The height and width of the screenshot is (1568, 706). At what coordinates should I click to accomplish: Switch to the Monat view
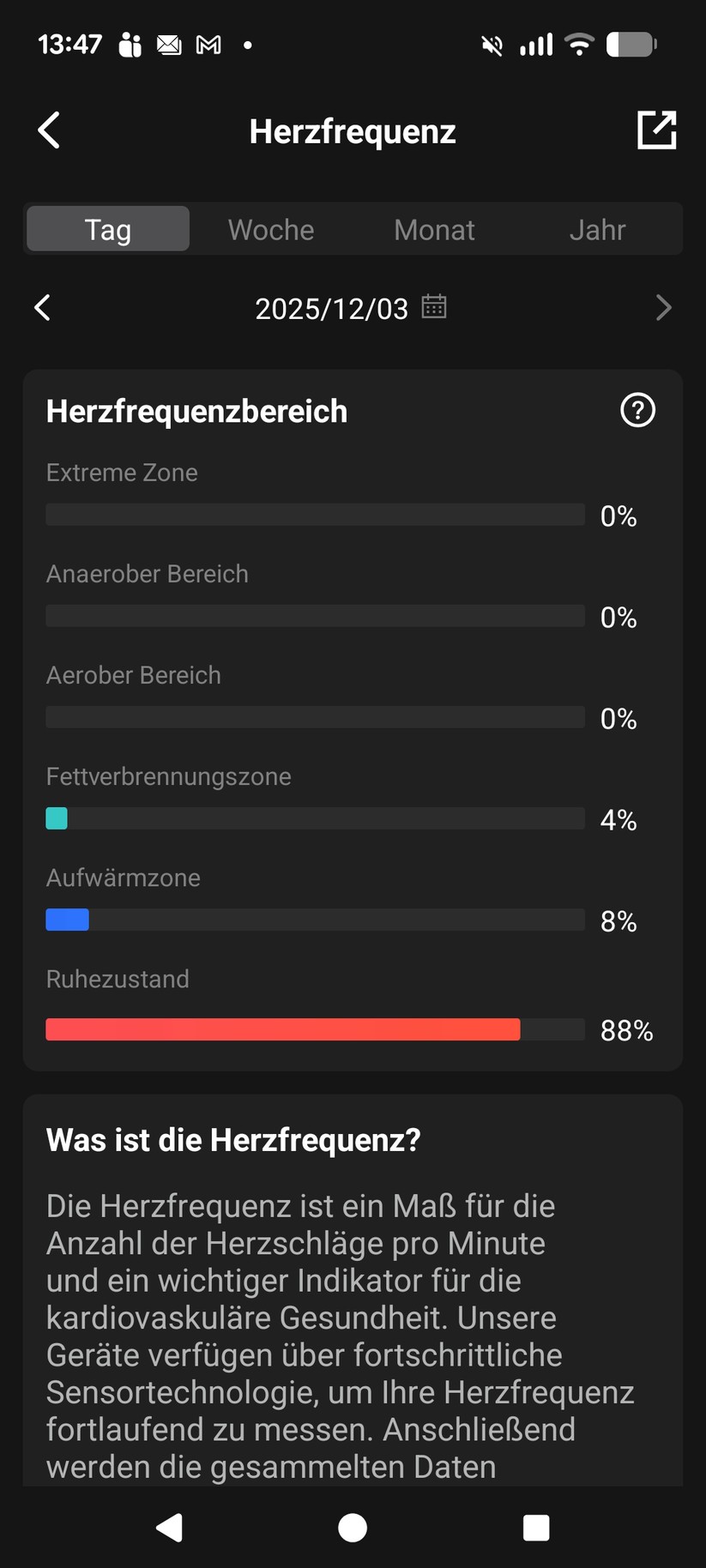pos(434,229)
